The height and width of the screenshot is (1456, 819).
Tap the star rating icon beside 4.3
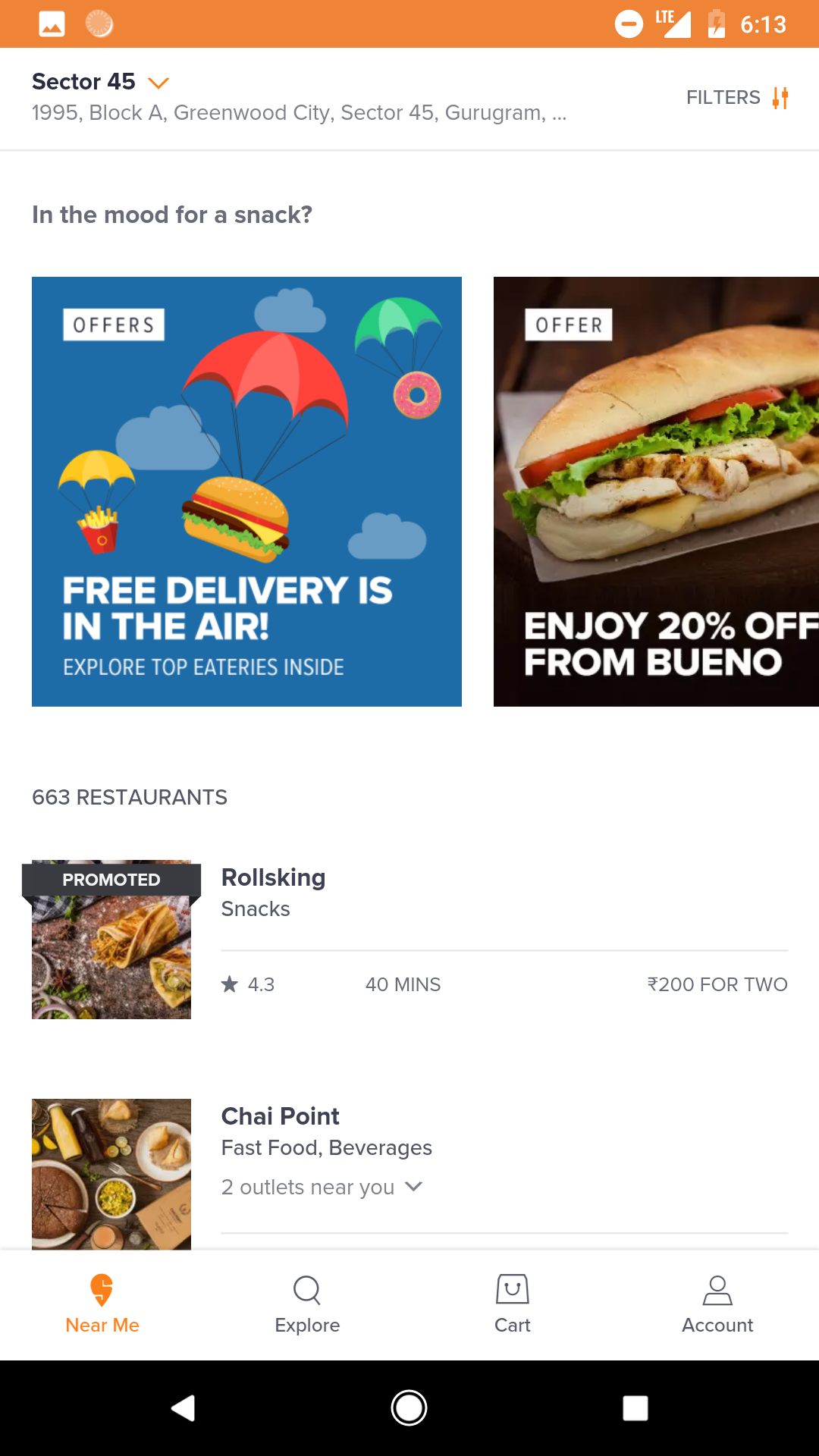click(x=230, y=984)
